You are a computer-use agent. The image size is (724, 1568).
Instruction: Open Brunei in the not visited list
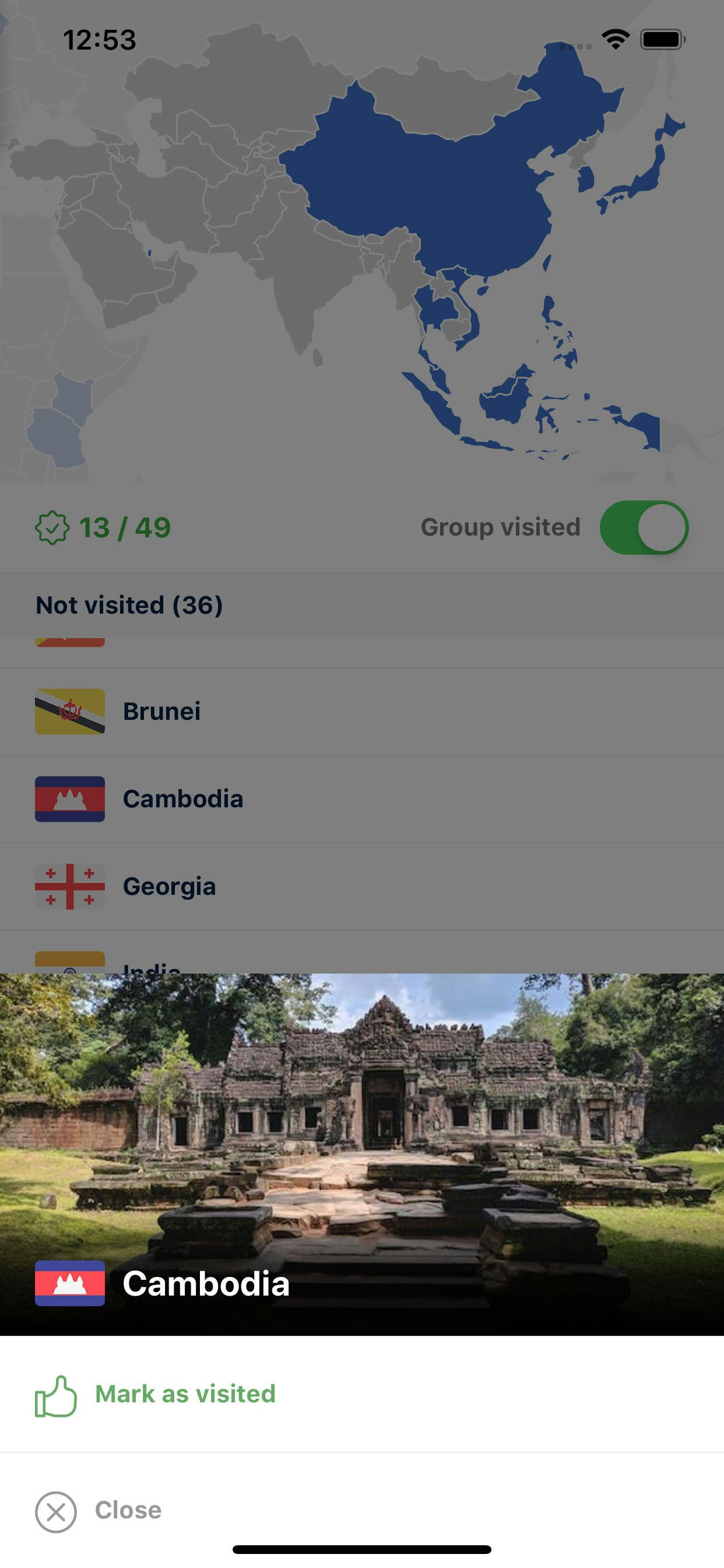click(x=161, y=711)
